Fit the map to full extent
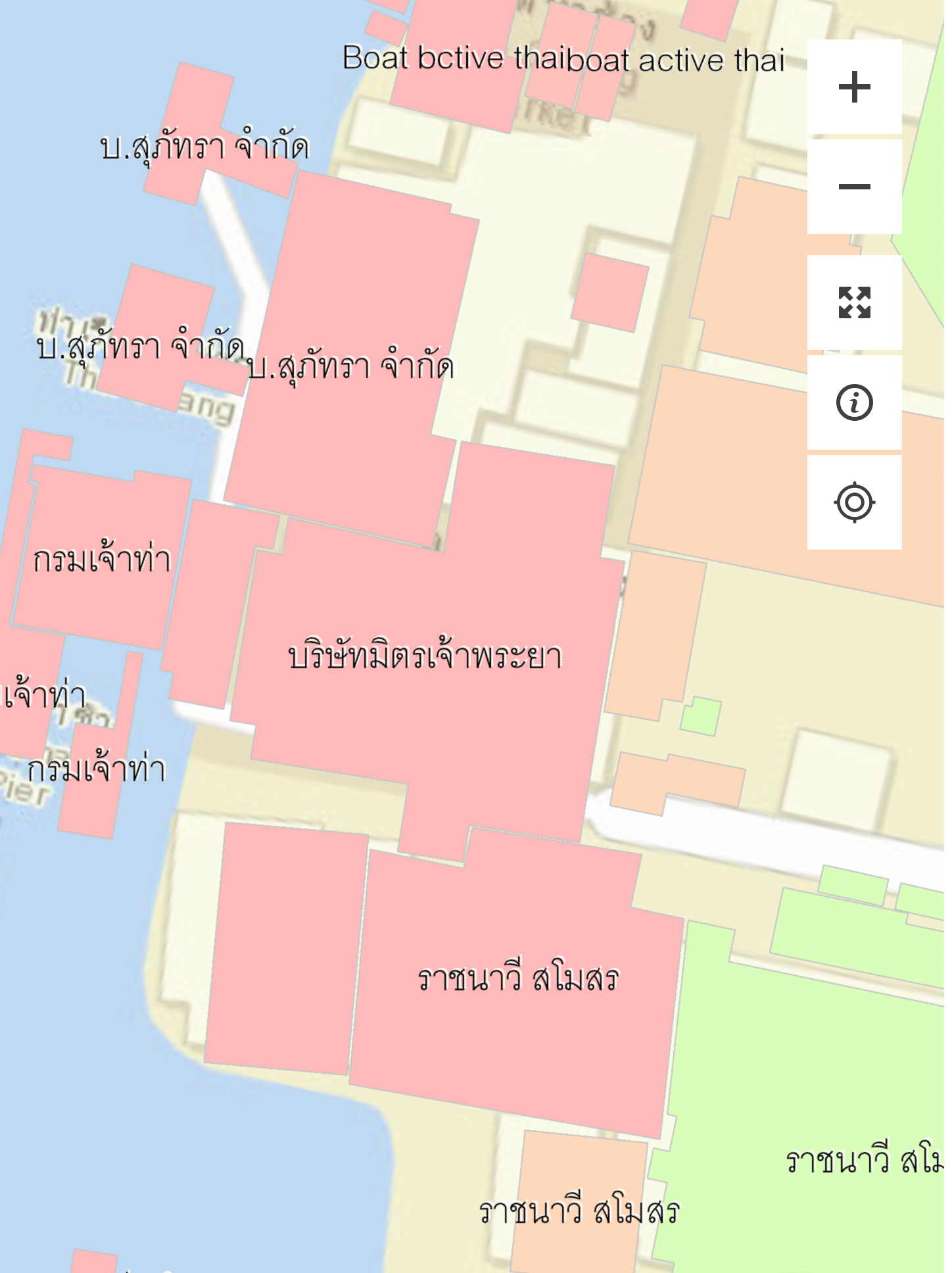This screenshot has width=952, height=1273. tap(854, 302)
